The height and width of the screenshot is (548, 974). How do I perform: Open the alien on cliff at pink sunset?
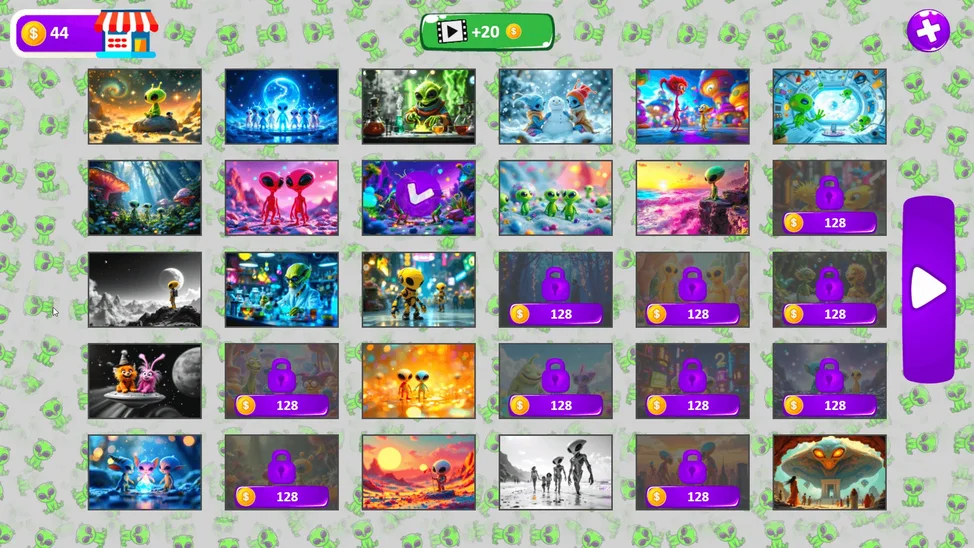pos(692,197)
